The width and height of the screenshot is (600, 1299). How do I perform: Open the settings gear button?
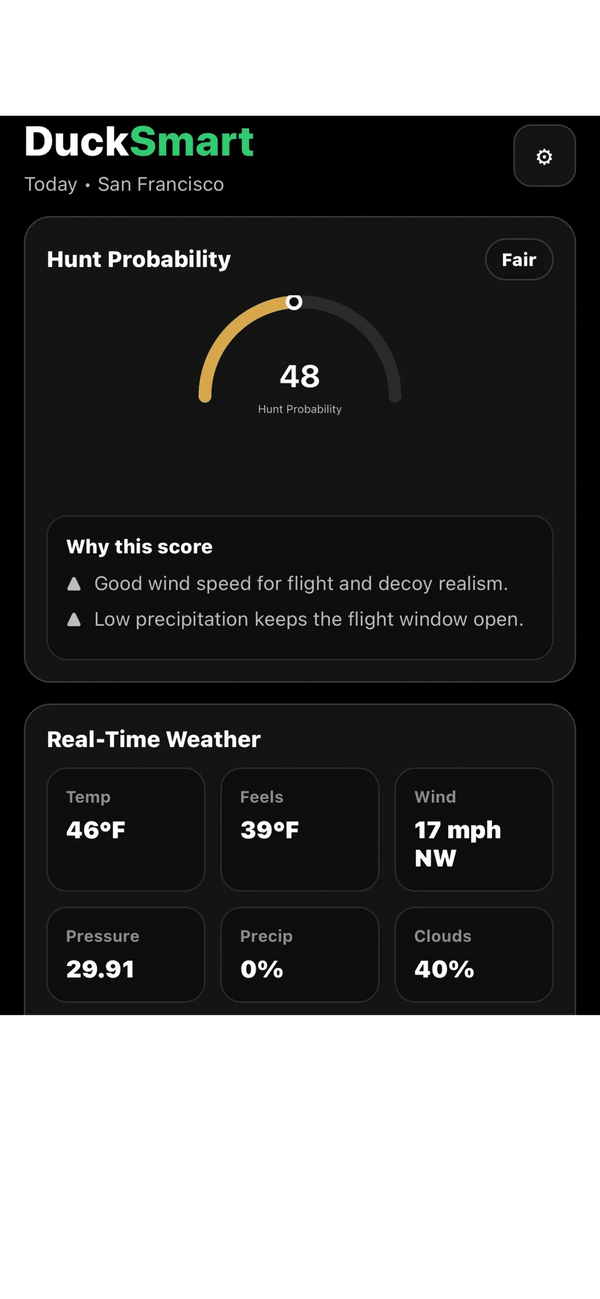[x=544, y=156]
